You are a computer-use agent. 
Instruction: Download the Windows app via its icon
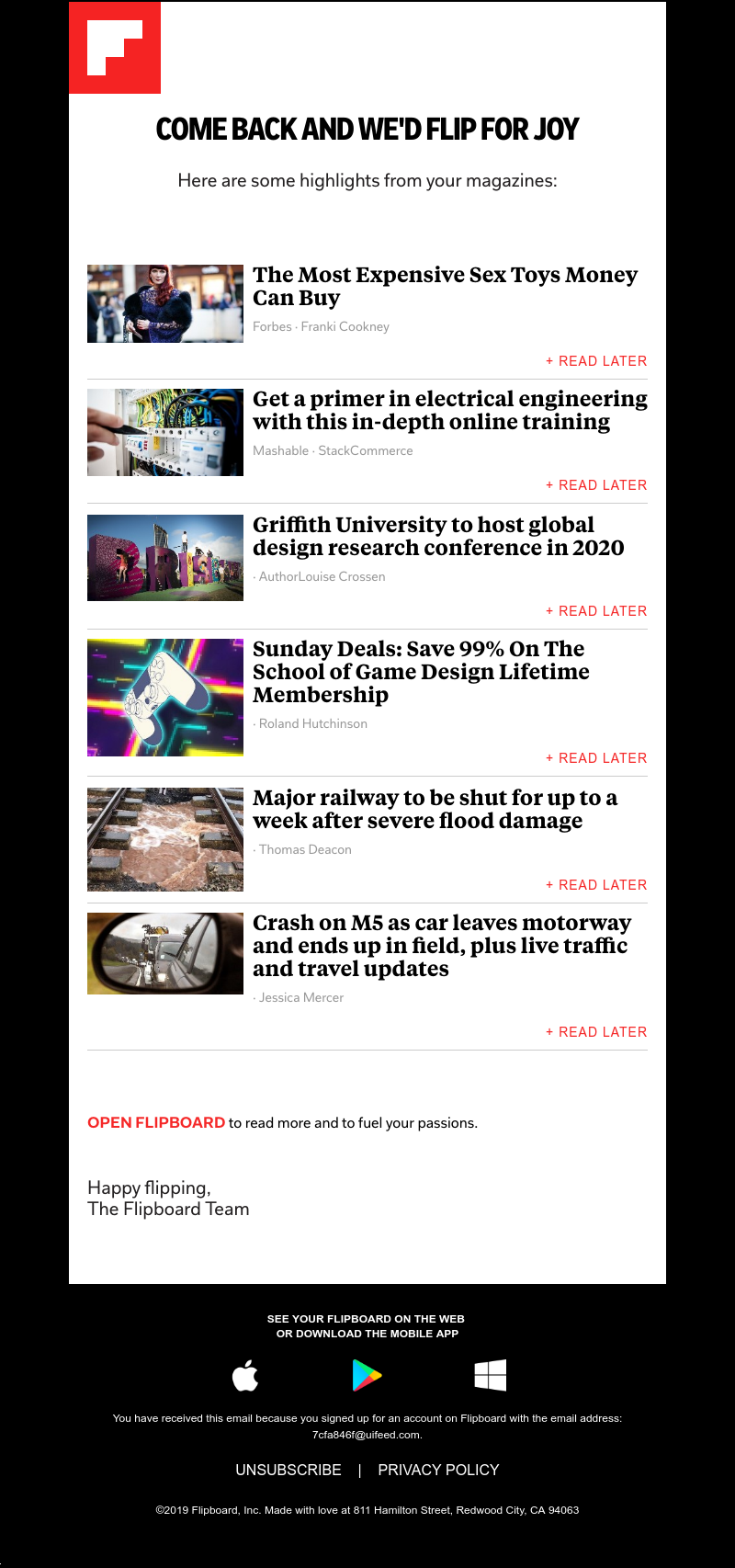[x=490, y=1375]
